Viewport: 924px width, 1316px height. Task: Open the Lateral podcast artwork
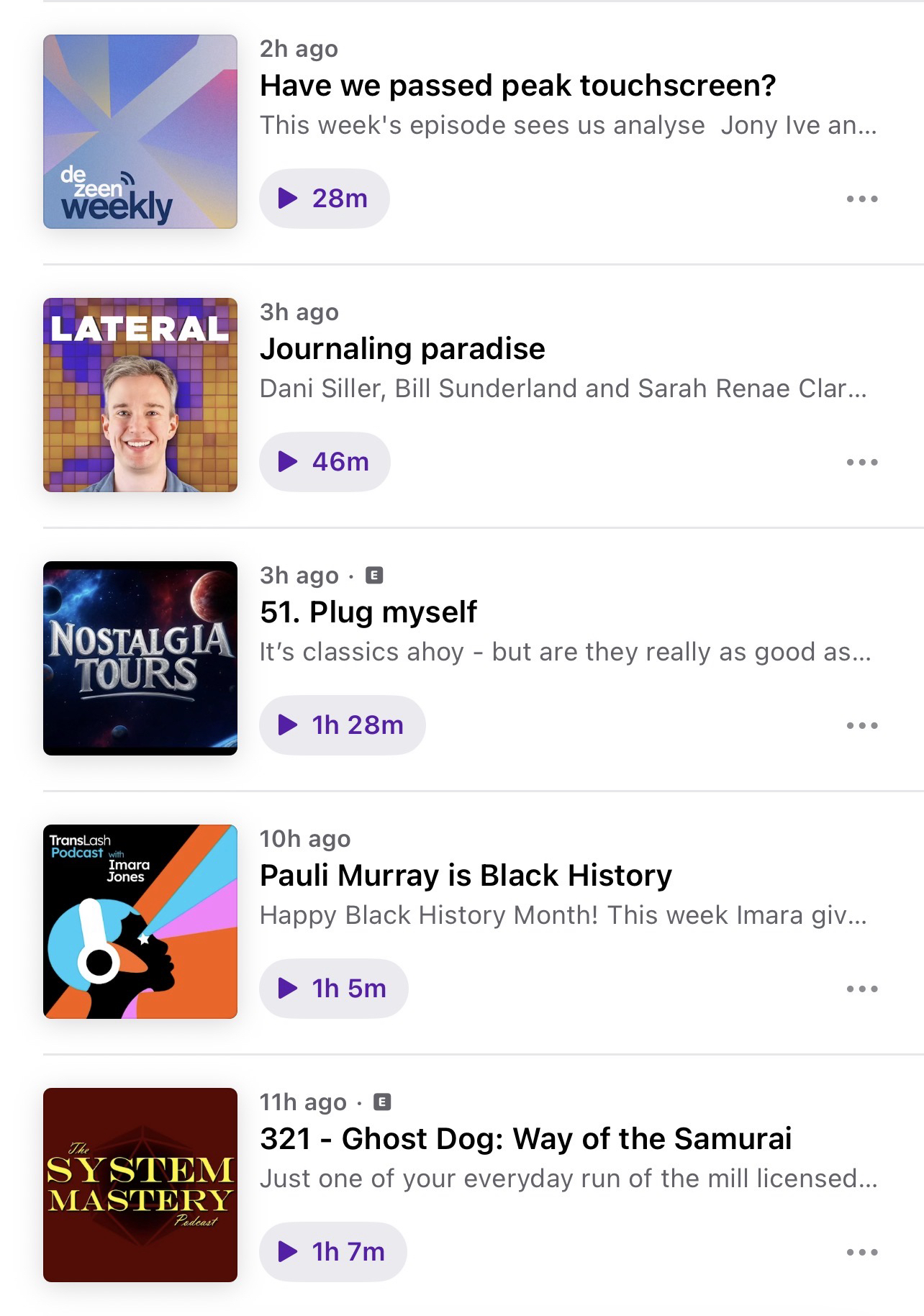tap(140, 395)
